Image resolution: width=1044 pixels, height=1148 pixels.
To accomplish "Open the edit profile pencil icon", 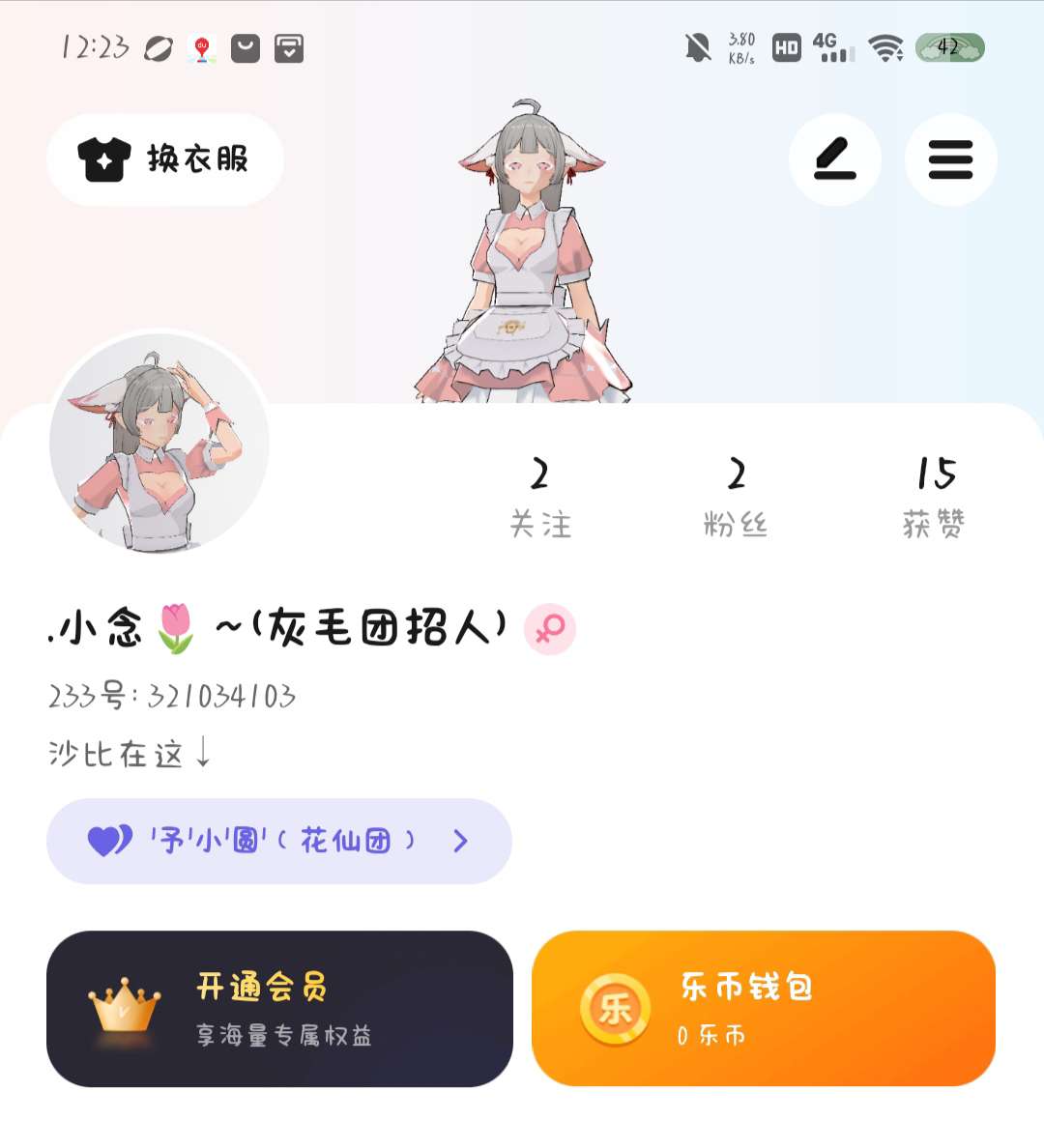I will 835,158.
